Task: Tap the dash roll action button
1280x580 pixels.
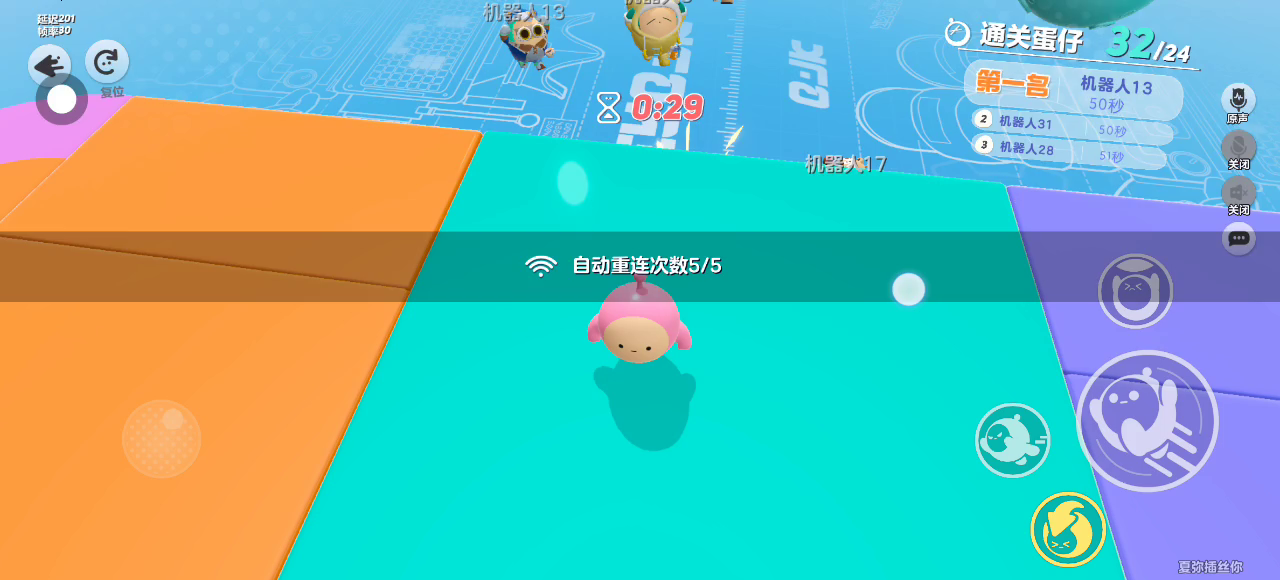Action: tap(1012, 440)
